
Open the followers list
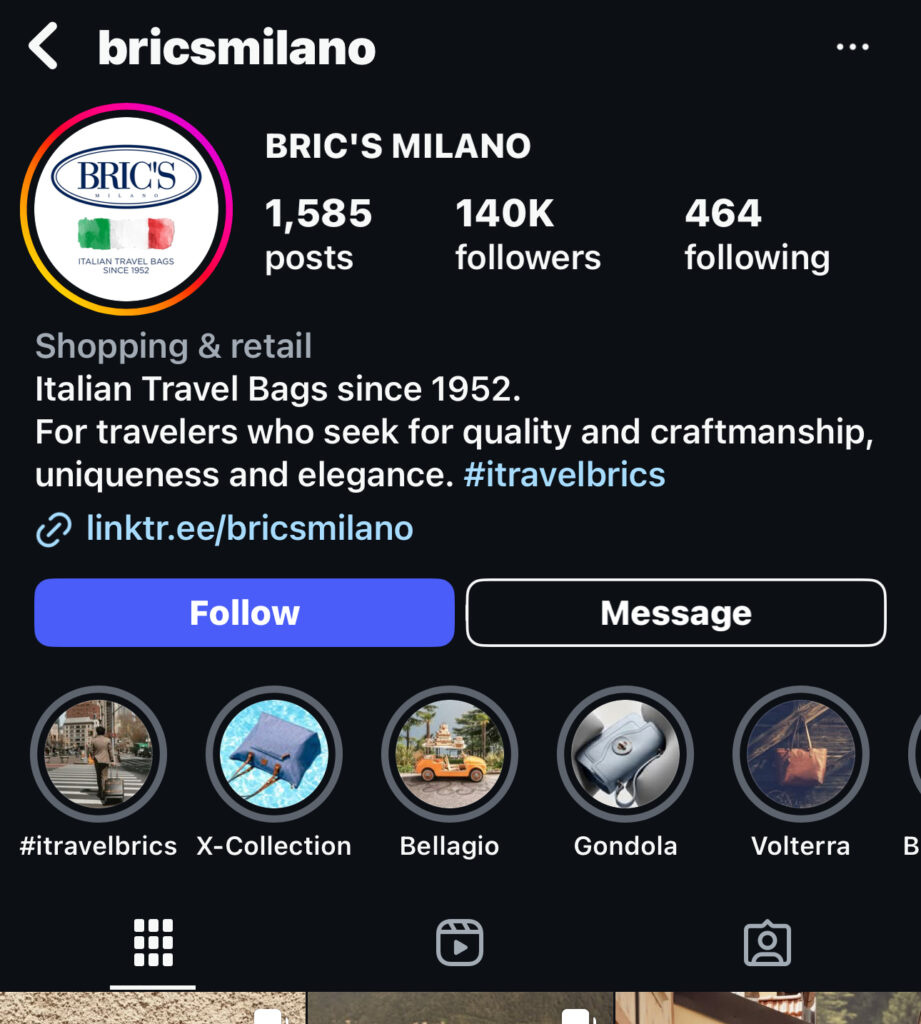(527, 235)
